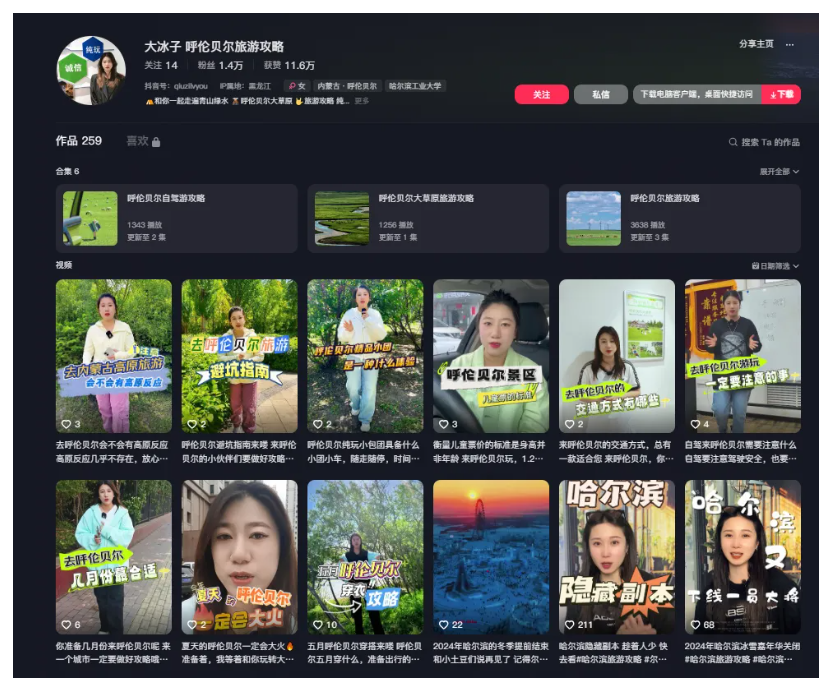The image size is (830, 689).
Task: Play the 呼伦贝尔景区 child ticket video
Action: click(x=490, y=355)
